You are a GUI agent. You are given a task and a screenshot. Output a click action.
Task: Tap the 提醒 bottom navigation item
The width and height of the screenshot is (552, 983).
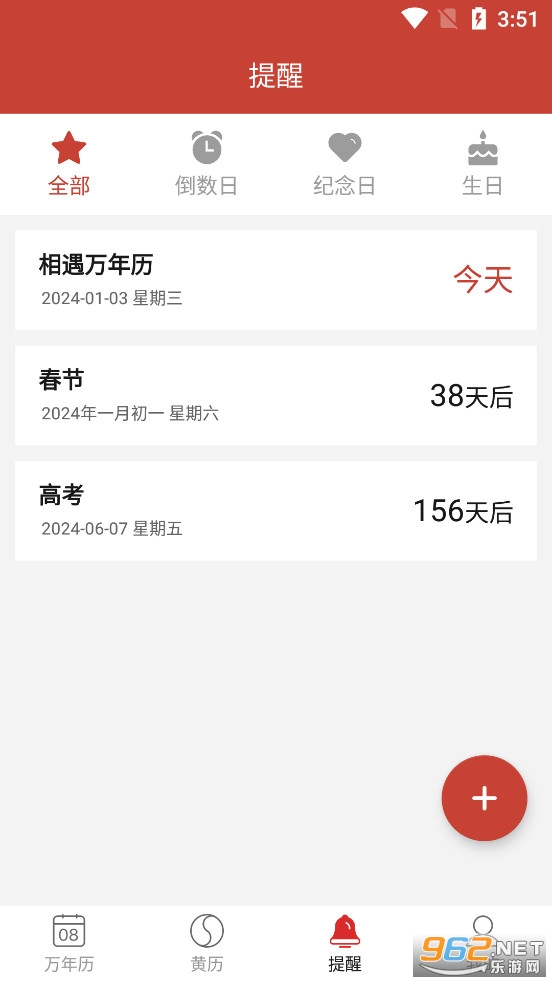click(345, 944)
